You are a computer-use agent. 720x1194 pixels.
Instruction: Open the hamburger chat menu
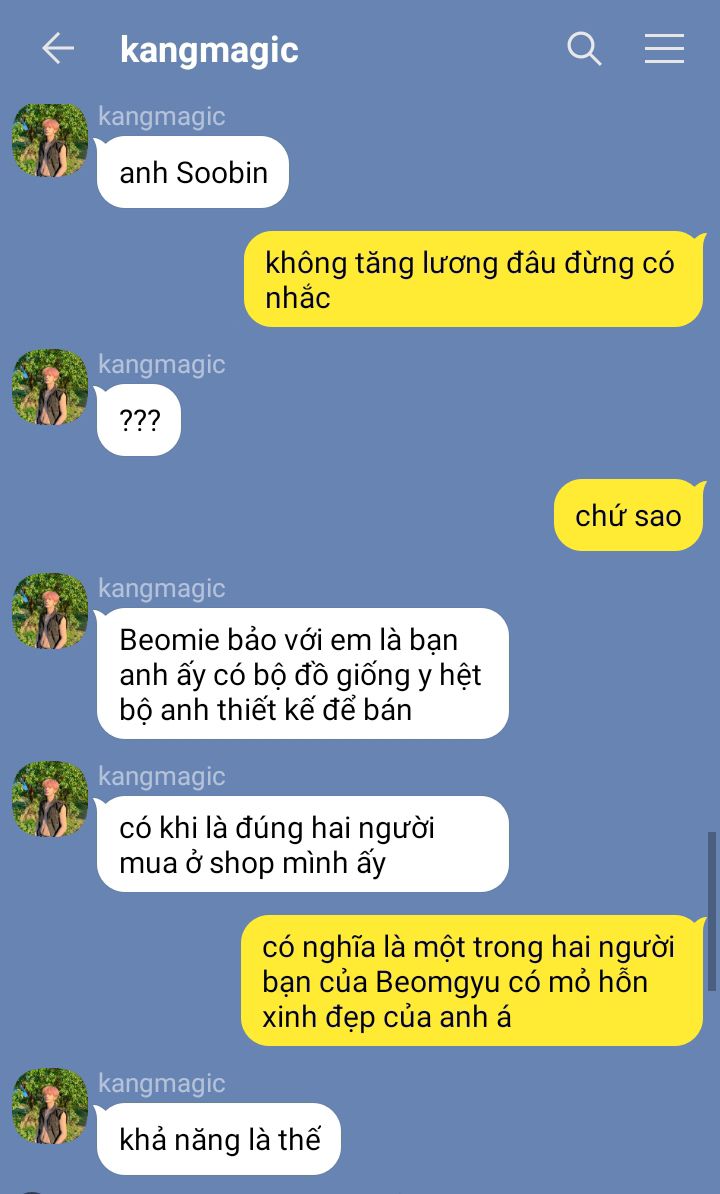pos(664,49)
